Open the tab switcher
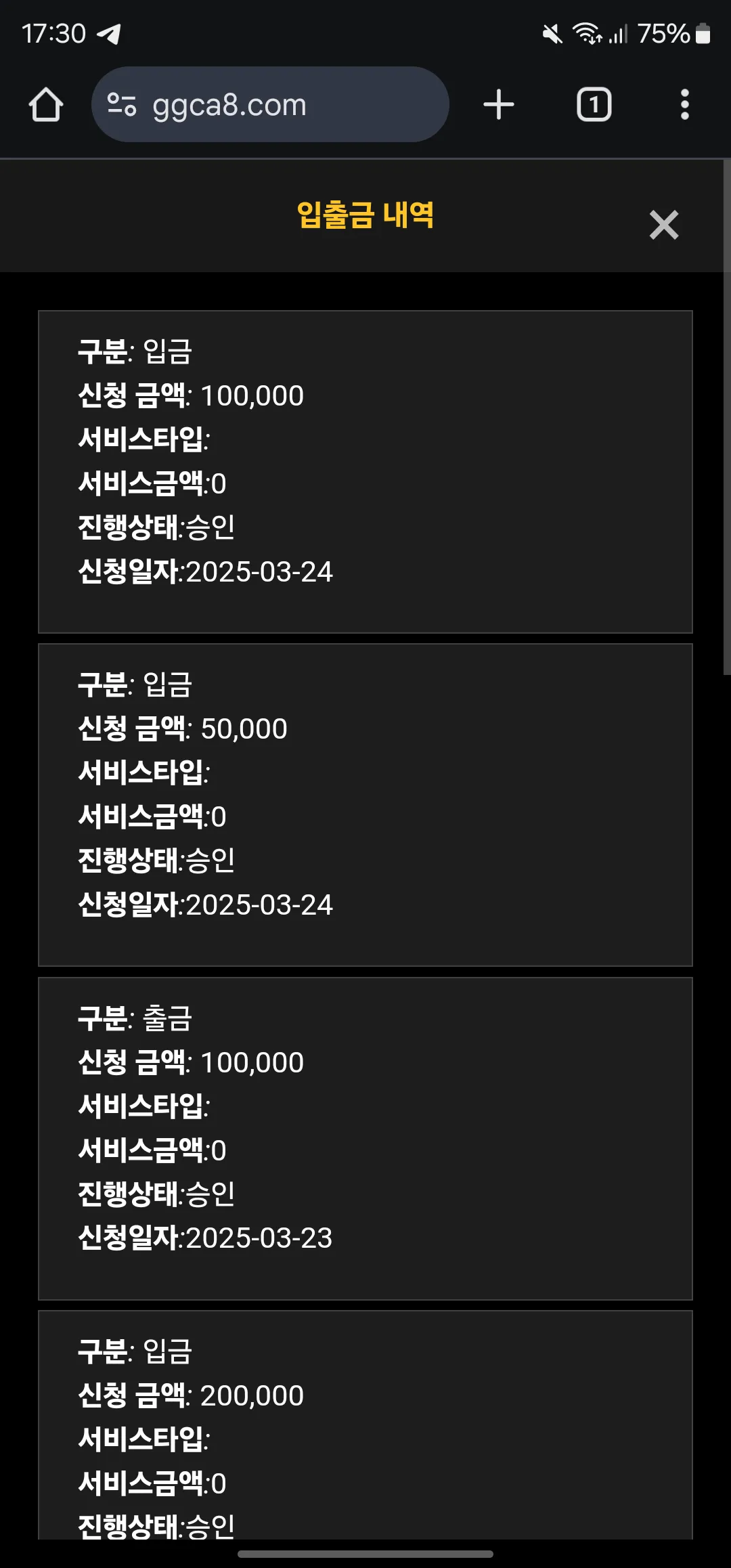 coord(594,105)
